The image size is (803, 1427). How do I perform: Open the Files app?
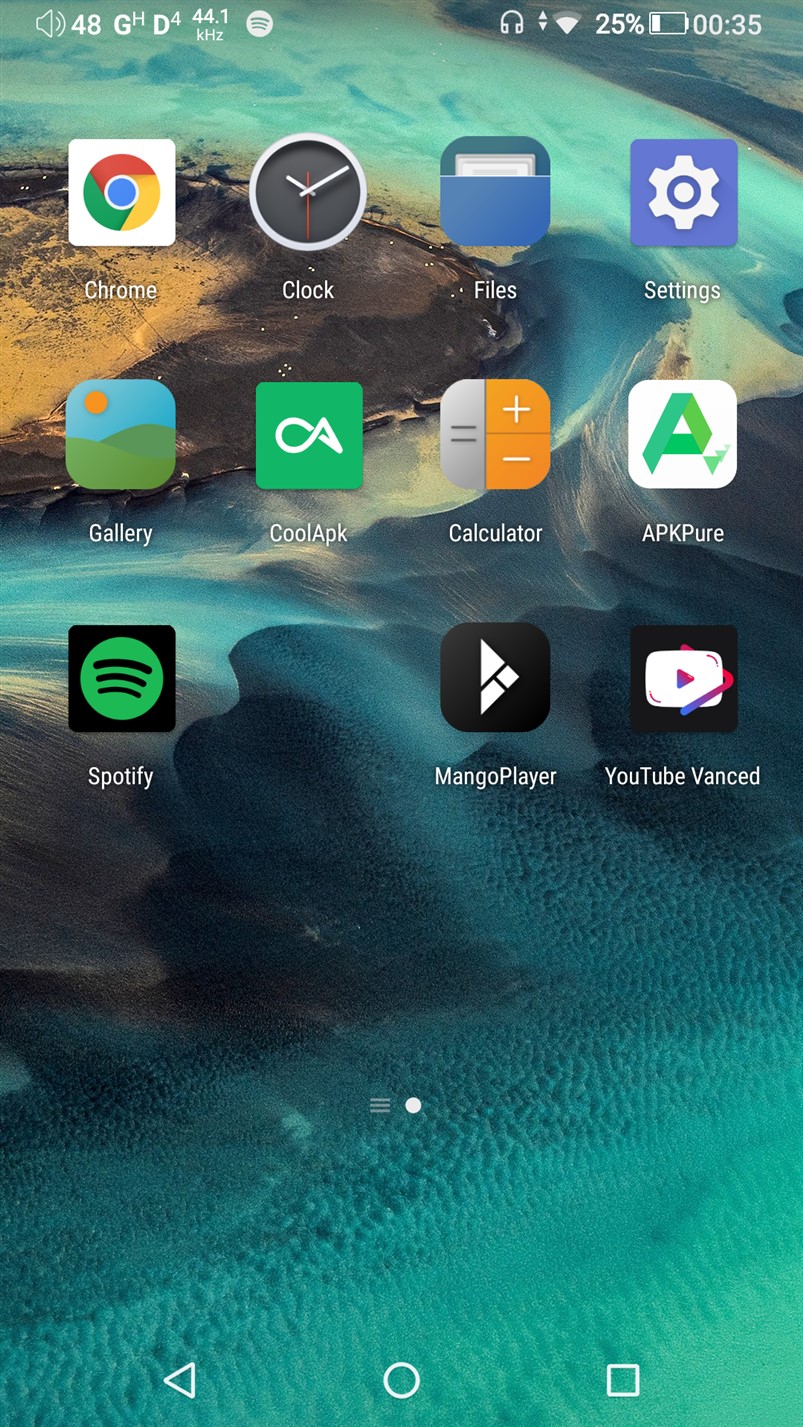pos(495,192)
